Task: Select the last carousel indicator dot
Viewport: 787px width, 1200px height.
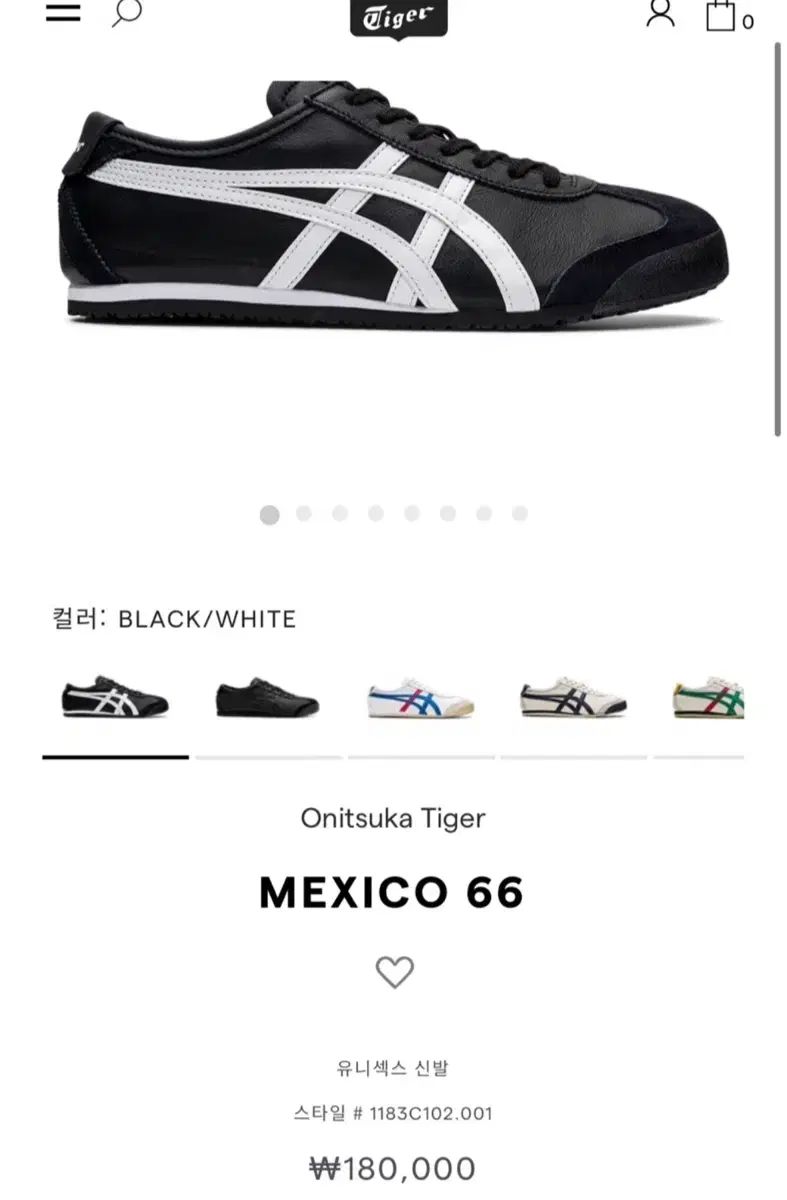Action: click(x=519, y=514)
